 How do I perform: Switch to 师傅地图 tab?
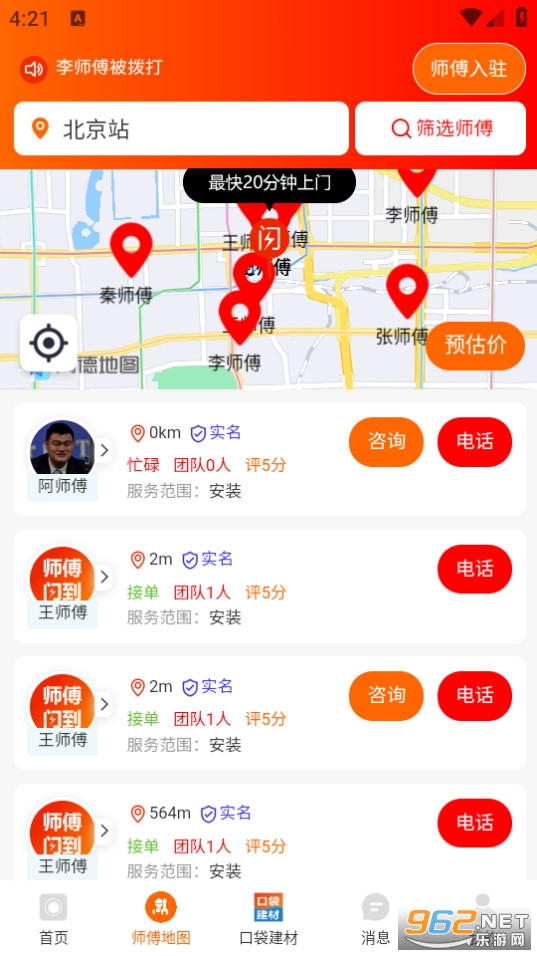coord(161,919)
